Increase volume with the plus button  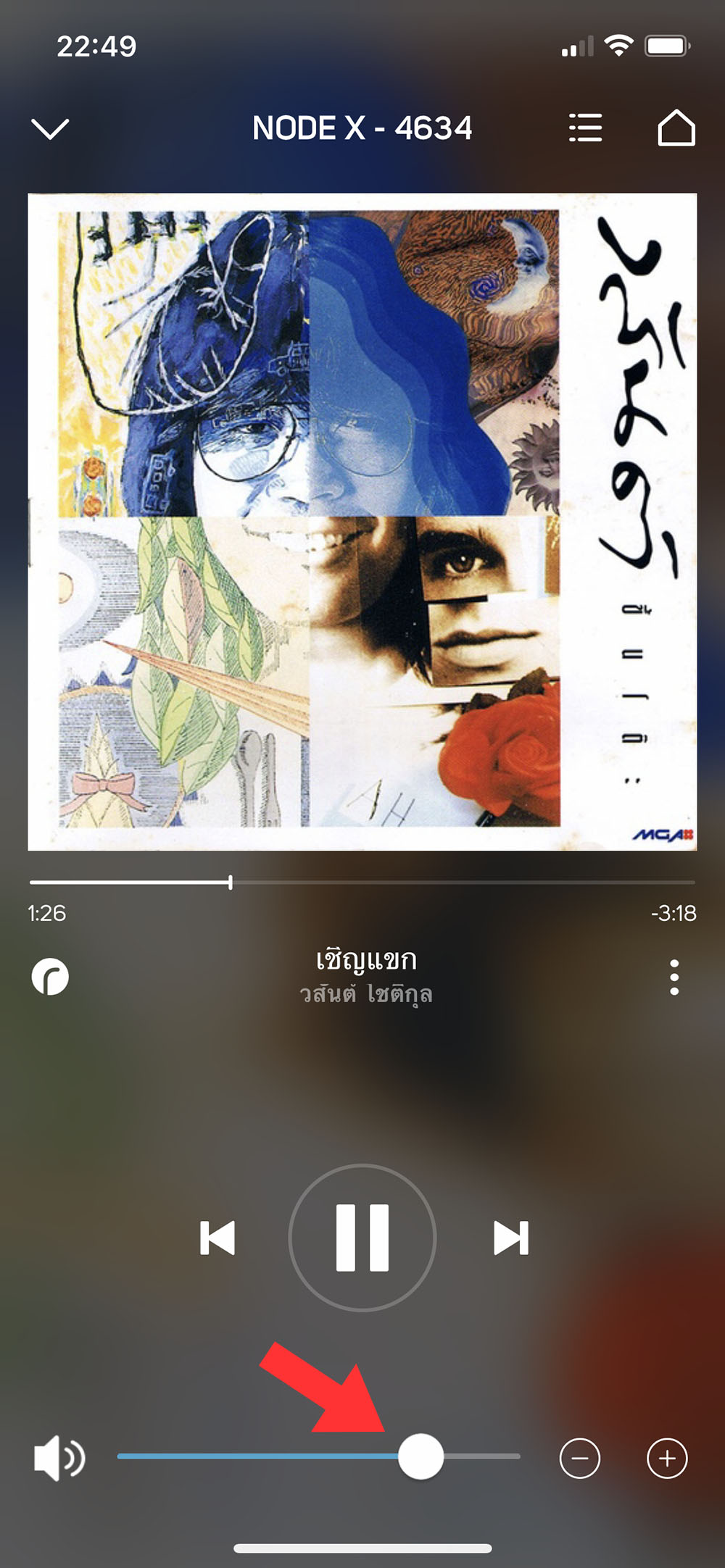[x=667, y=1458]
